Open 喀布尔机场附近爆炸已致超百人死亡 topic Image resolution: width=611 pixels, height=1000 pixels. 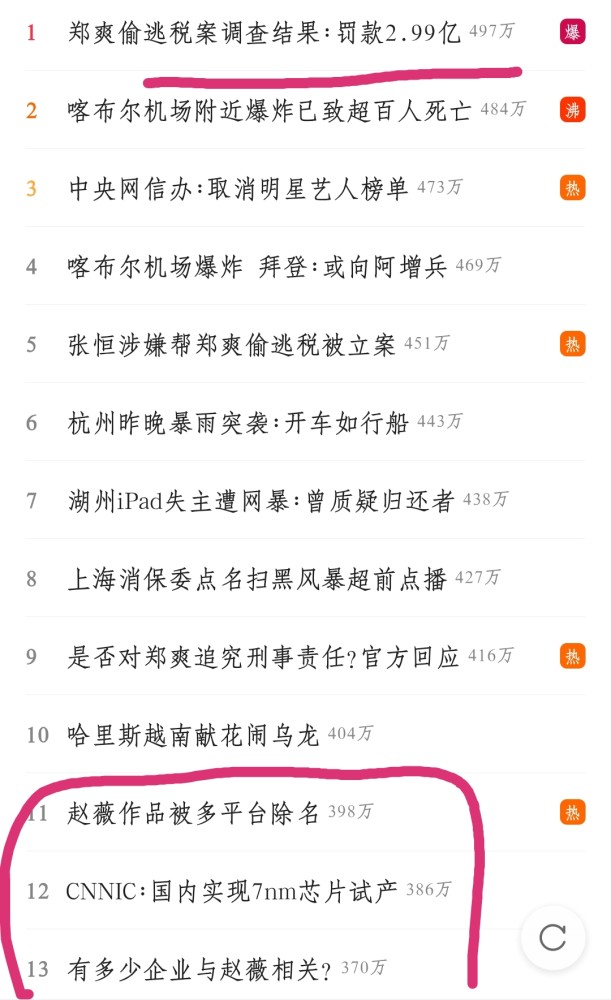pos(270,111)
